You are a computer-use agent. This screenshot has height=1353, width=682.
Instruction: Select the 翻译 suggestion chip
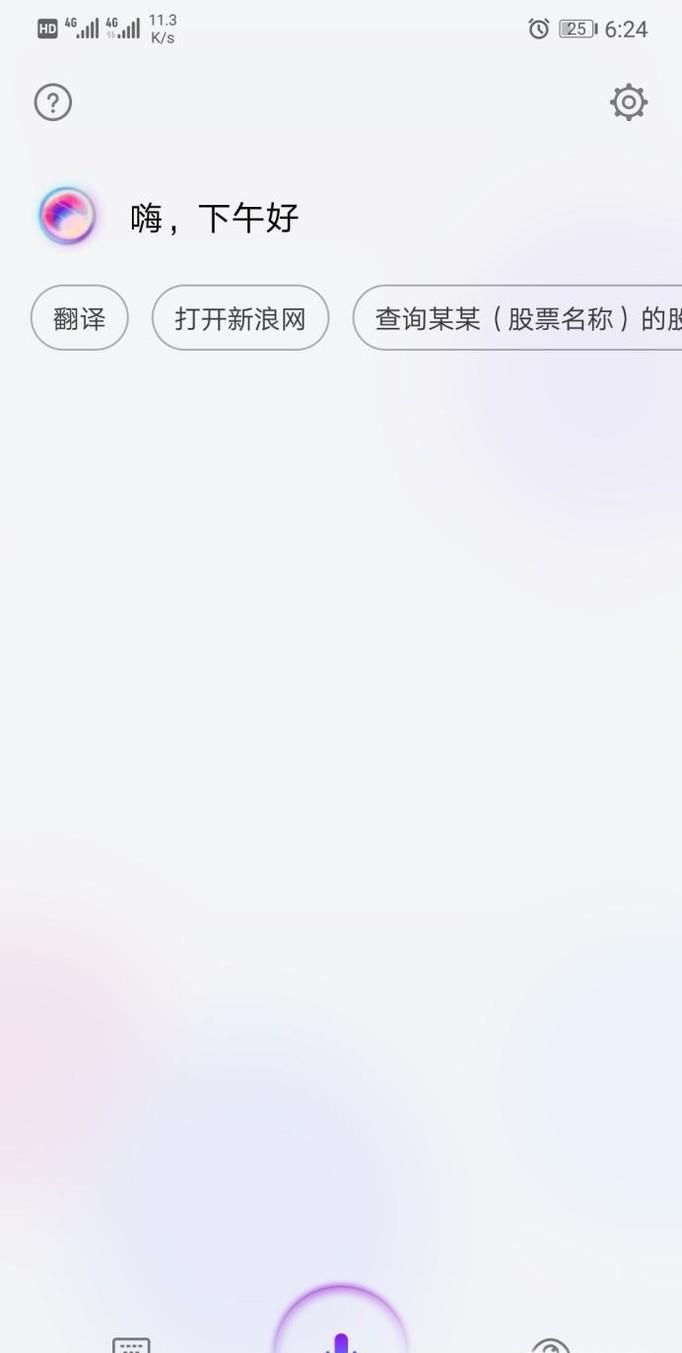[79, 318]
